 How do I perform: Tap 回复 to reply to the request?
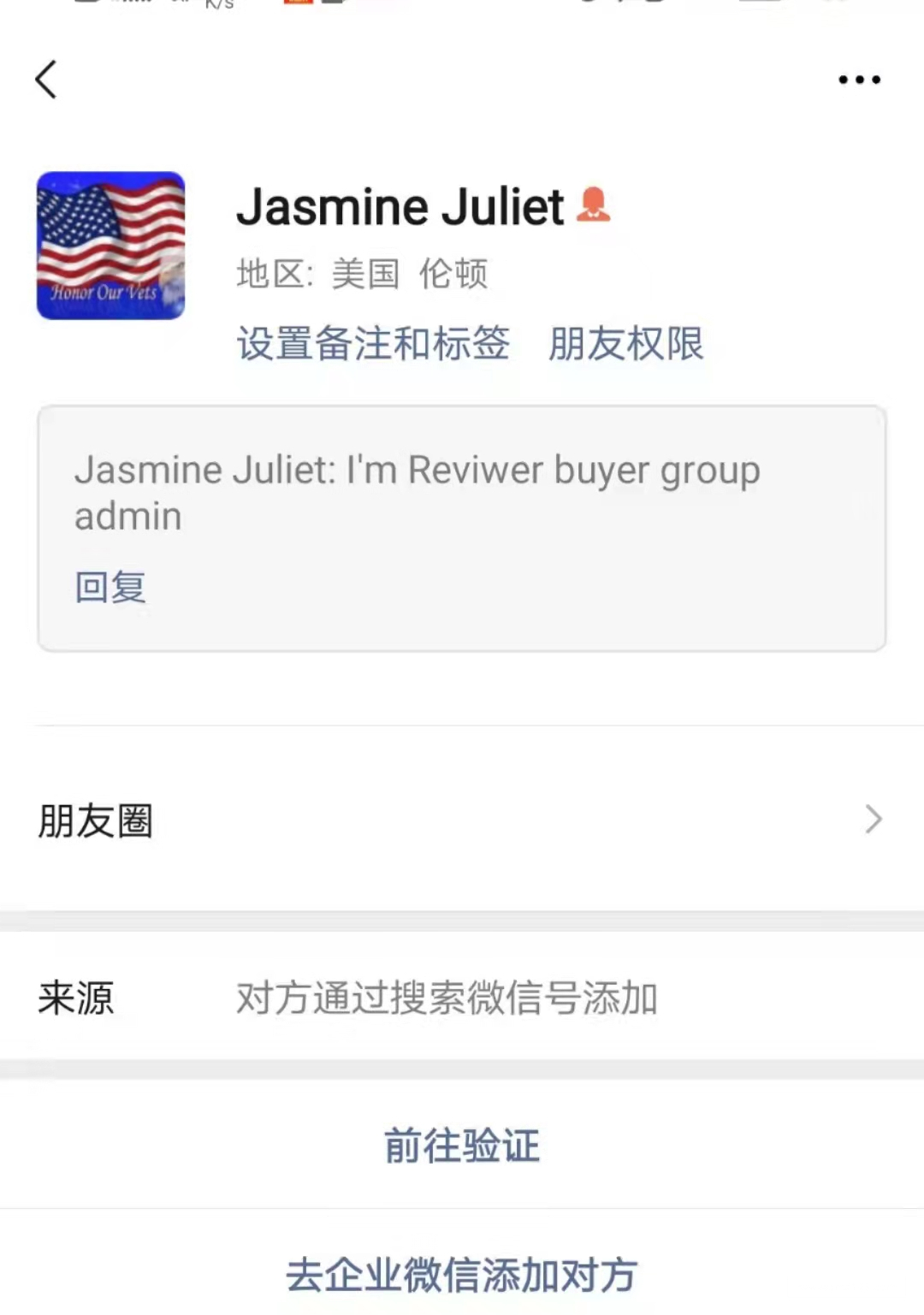110,587
